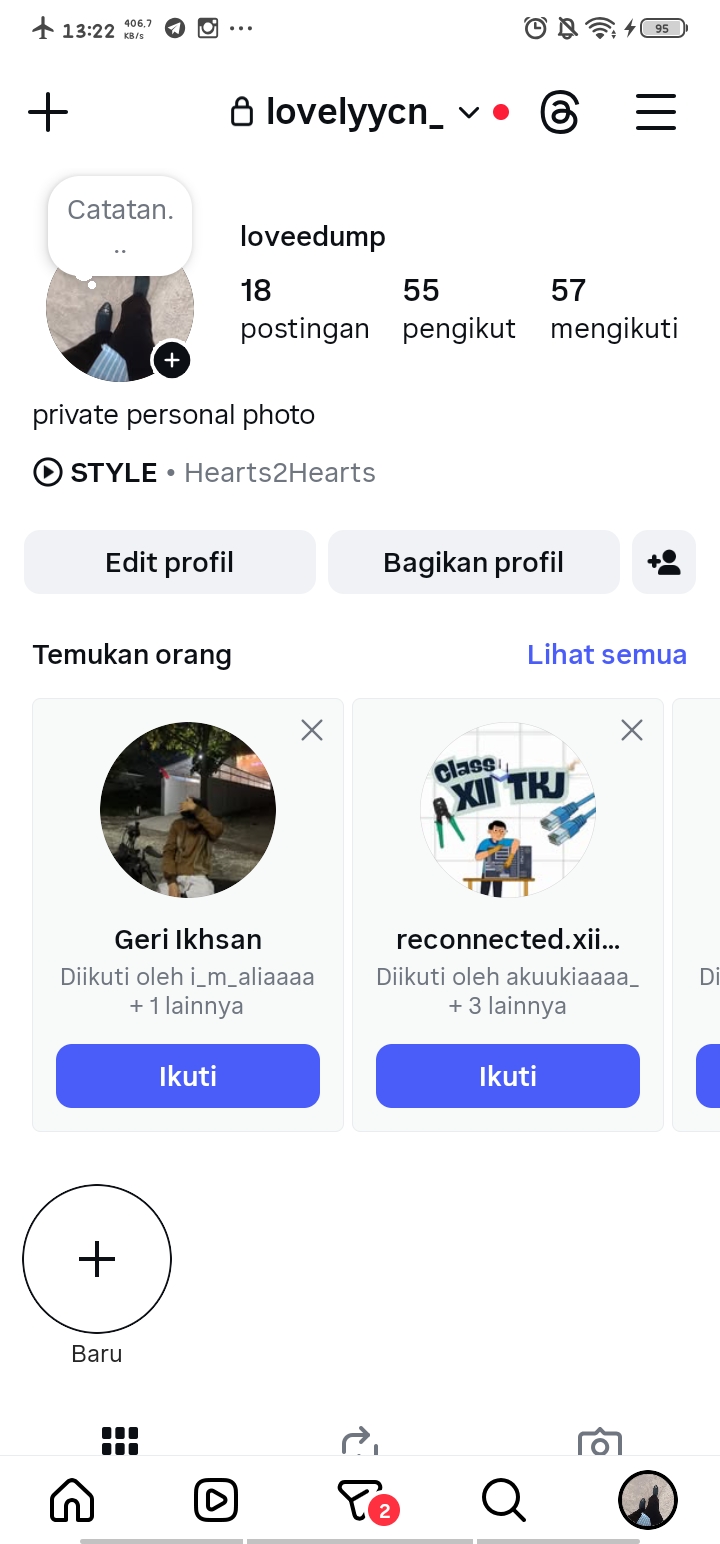
Task: Go to the Home feed tab
Action: tap(72, 1500)
